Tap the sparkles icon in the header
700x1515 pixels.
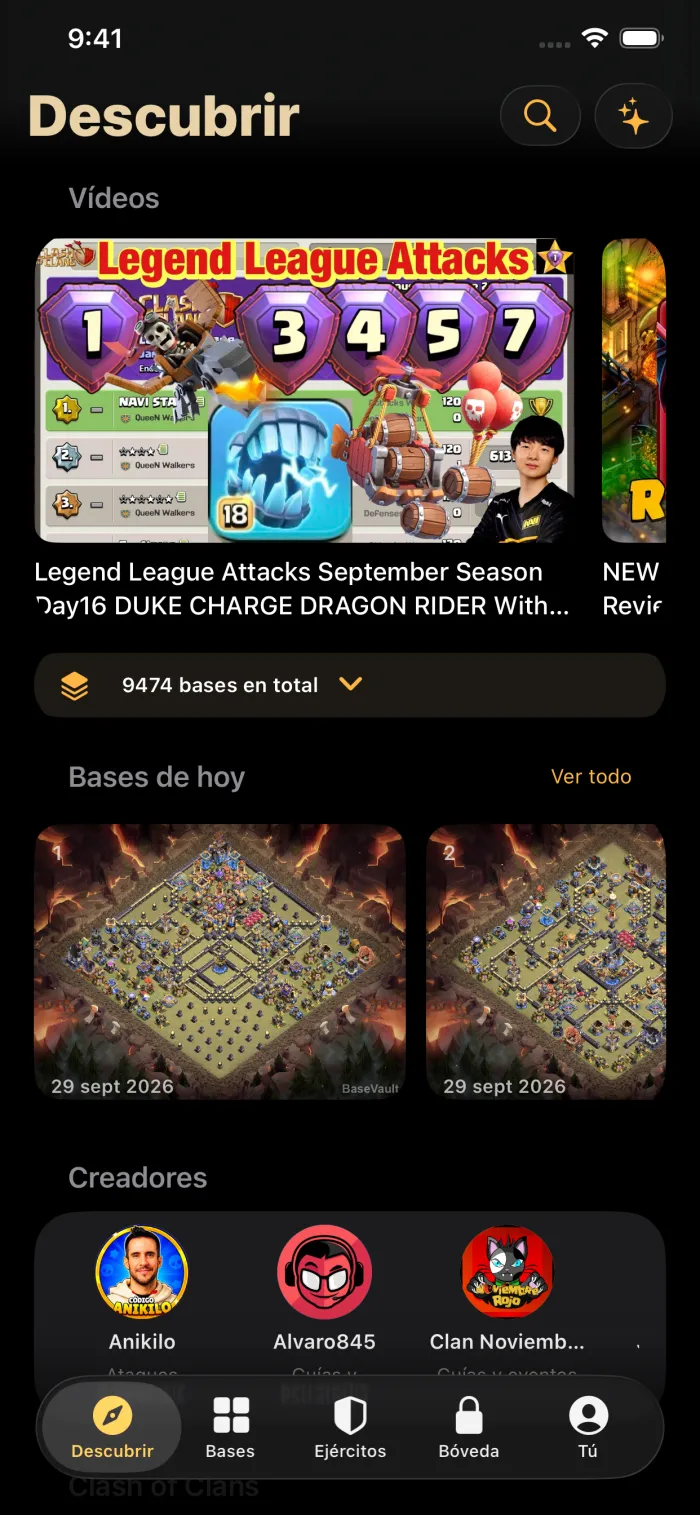click(x=633, y=117)
